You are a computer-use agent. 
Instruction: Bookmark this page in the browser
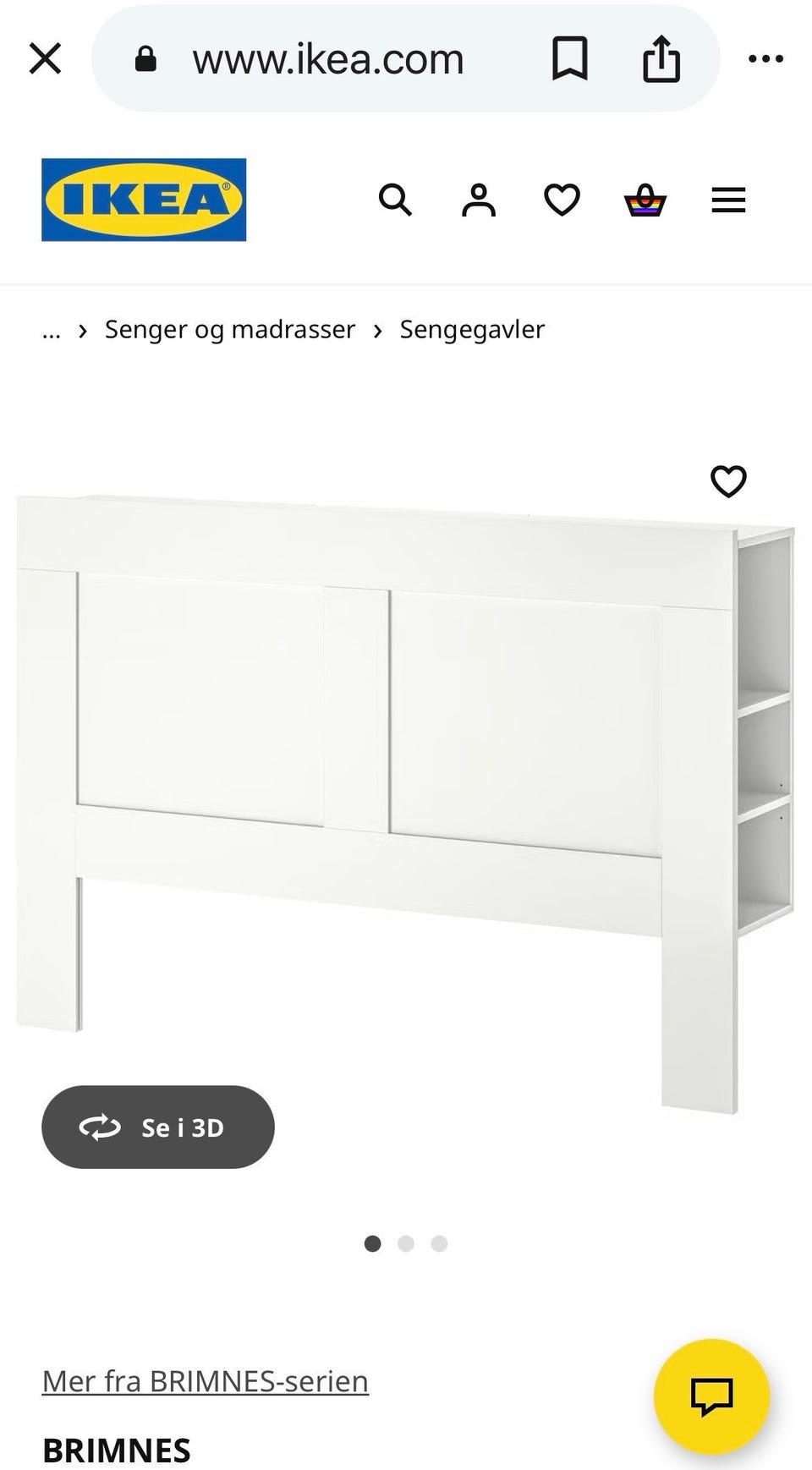tap(569, 58)
